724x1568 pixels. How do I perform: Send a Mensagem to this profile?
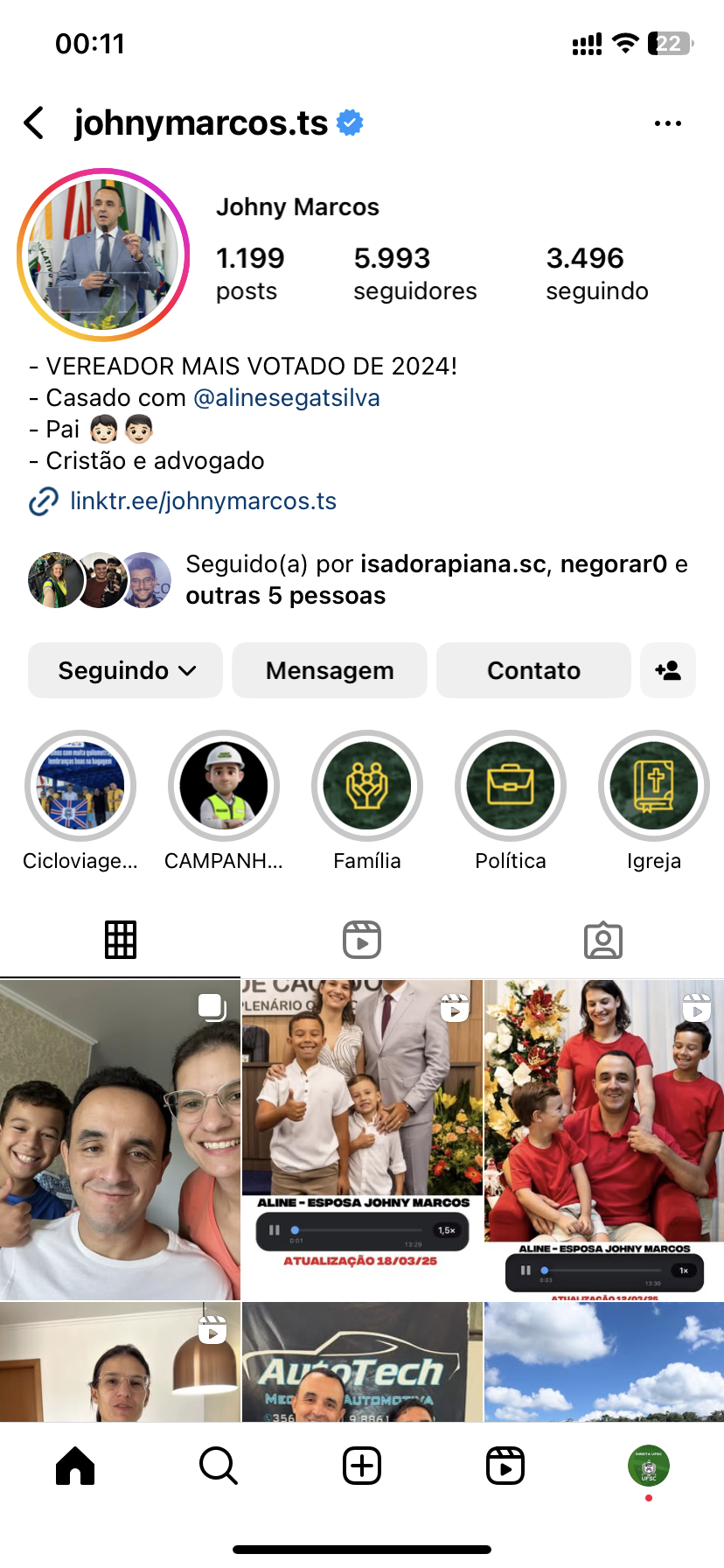coord(330,670)
